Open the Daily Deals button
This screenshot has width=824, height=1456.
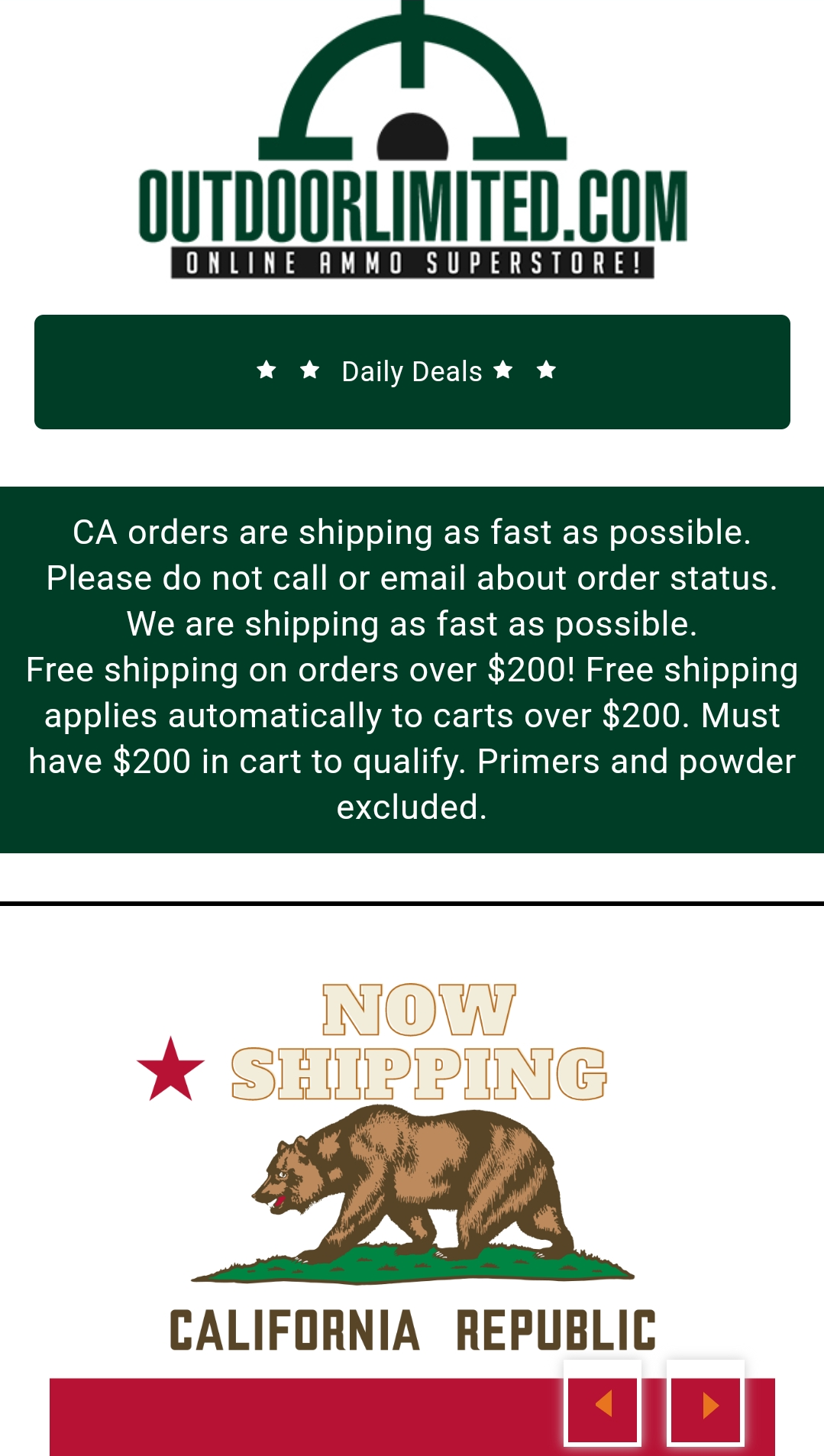coord(412,372)
